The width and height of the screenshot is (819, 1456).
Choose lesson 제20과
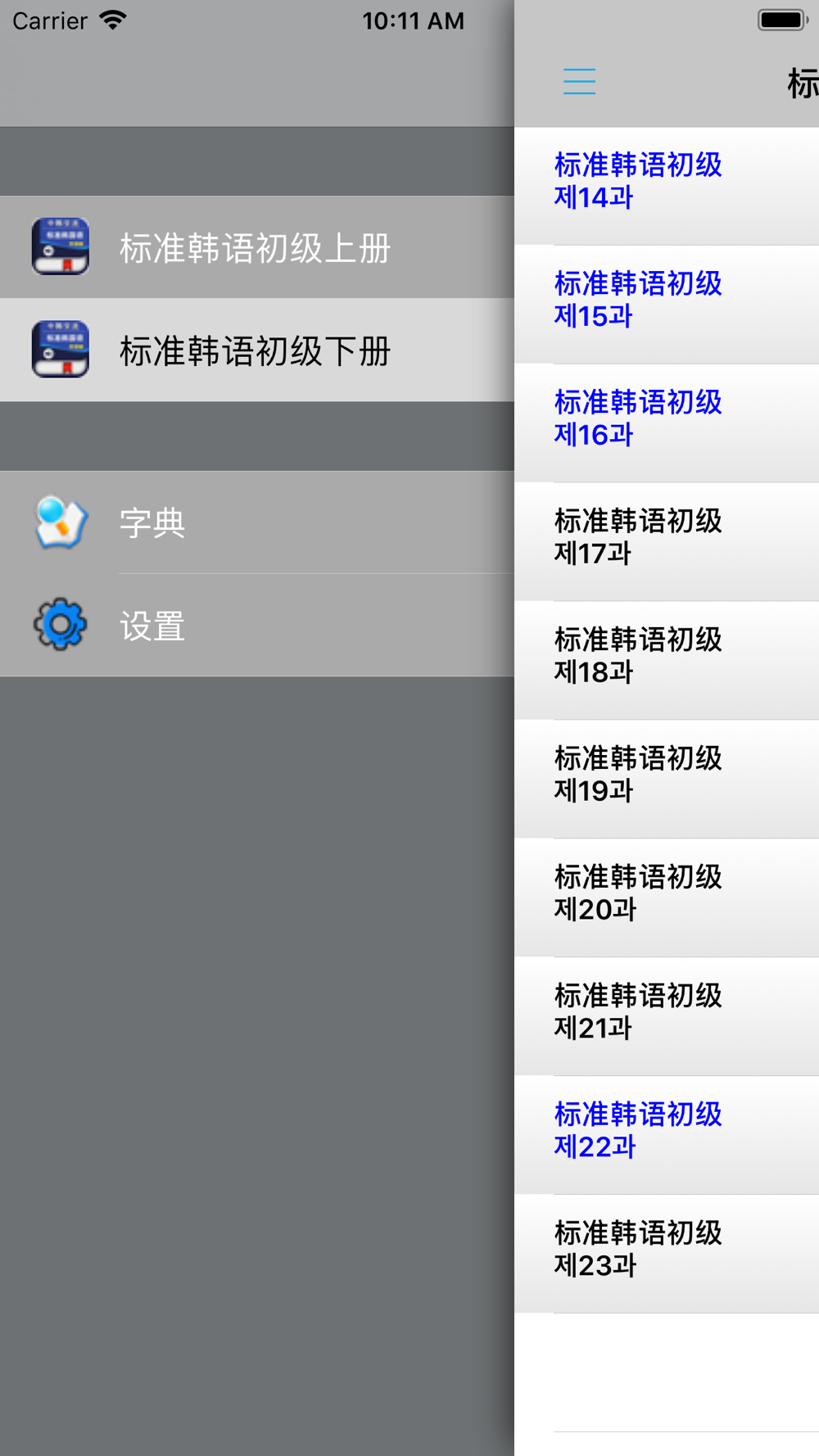point(667,898)
